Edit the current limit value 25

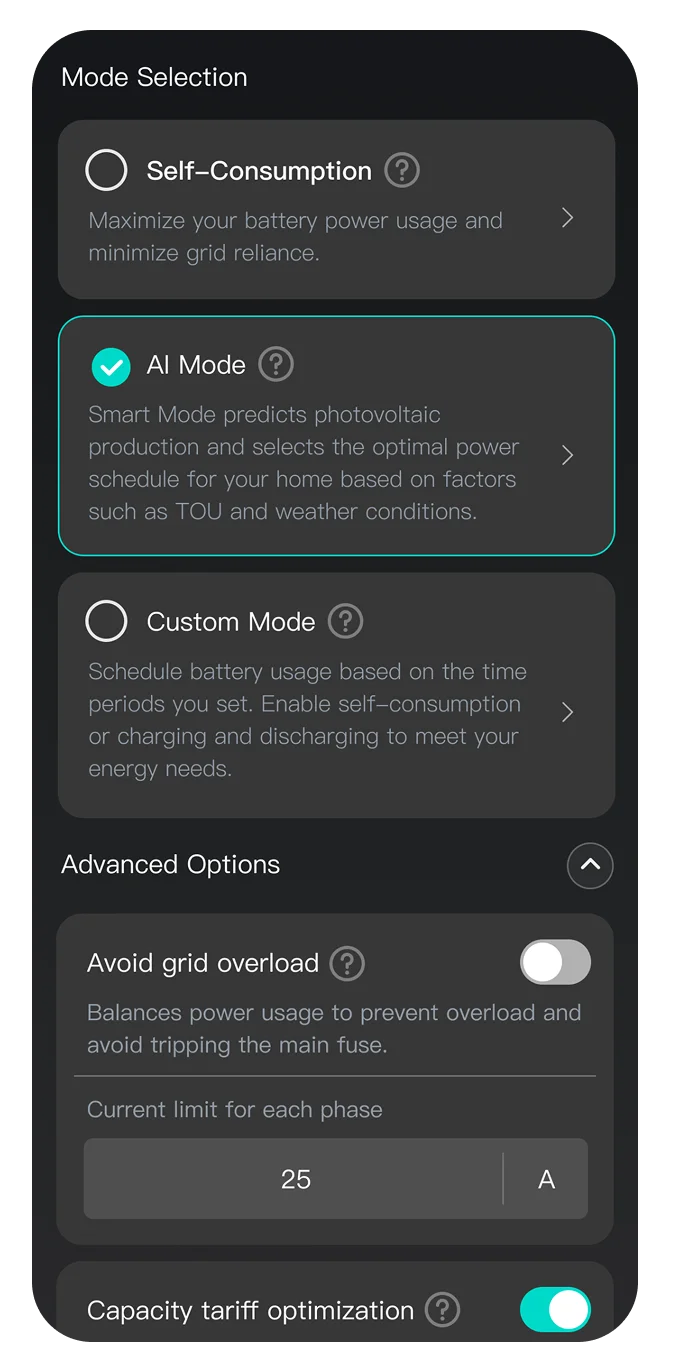(x=294, y=1179)
